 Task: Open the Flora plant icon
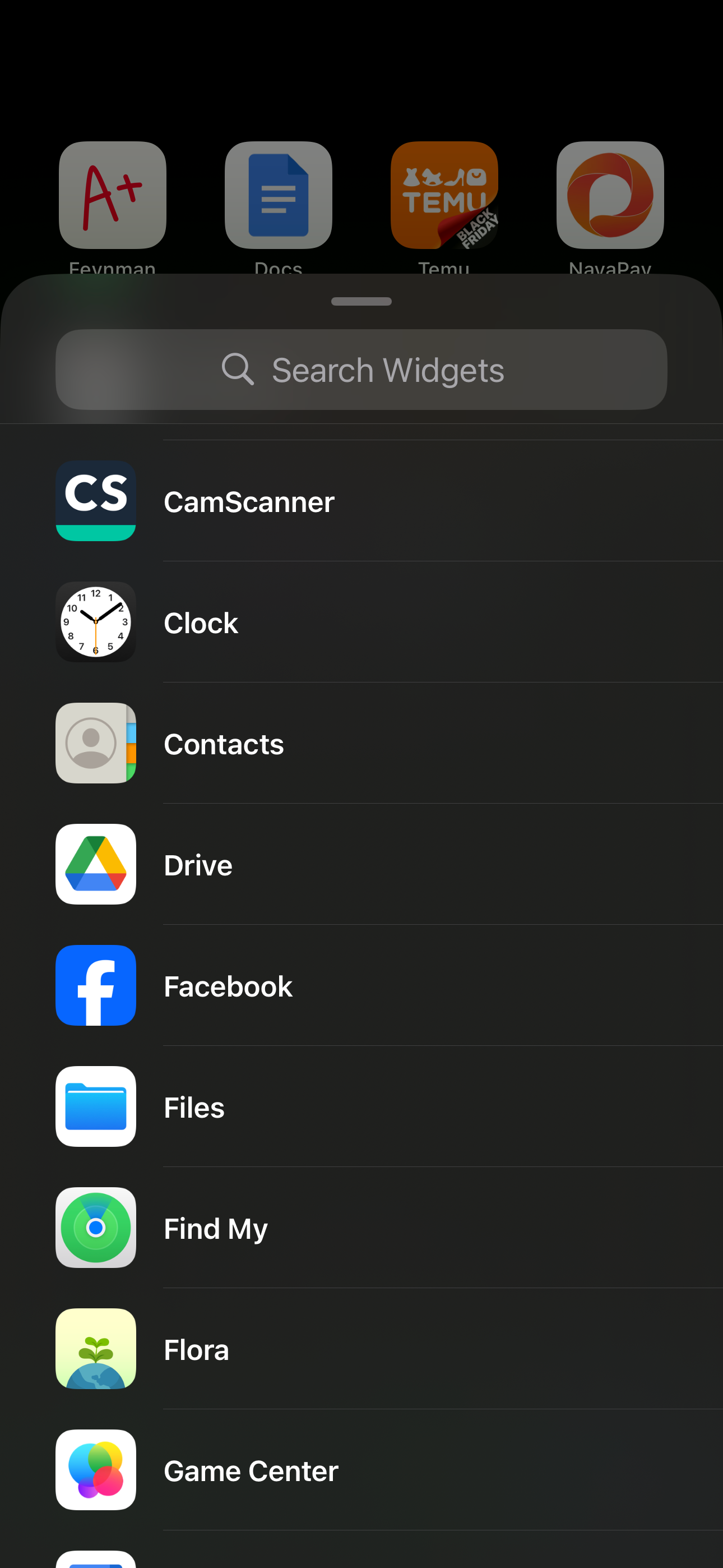pos(95,1348)
